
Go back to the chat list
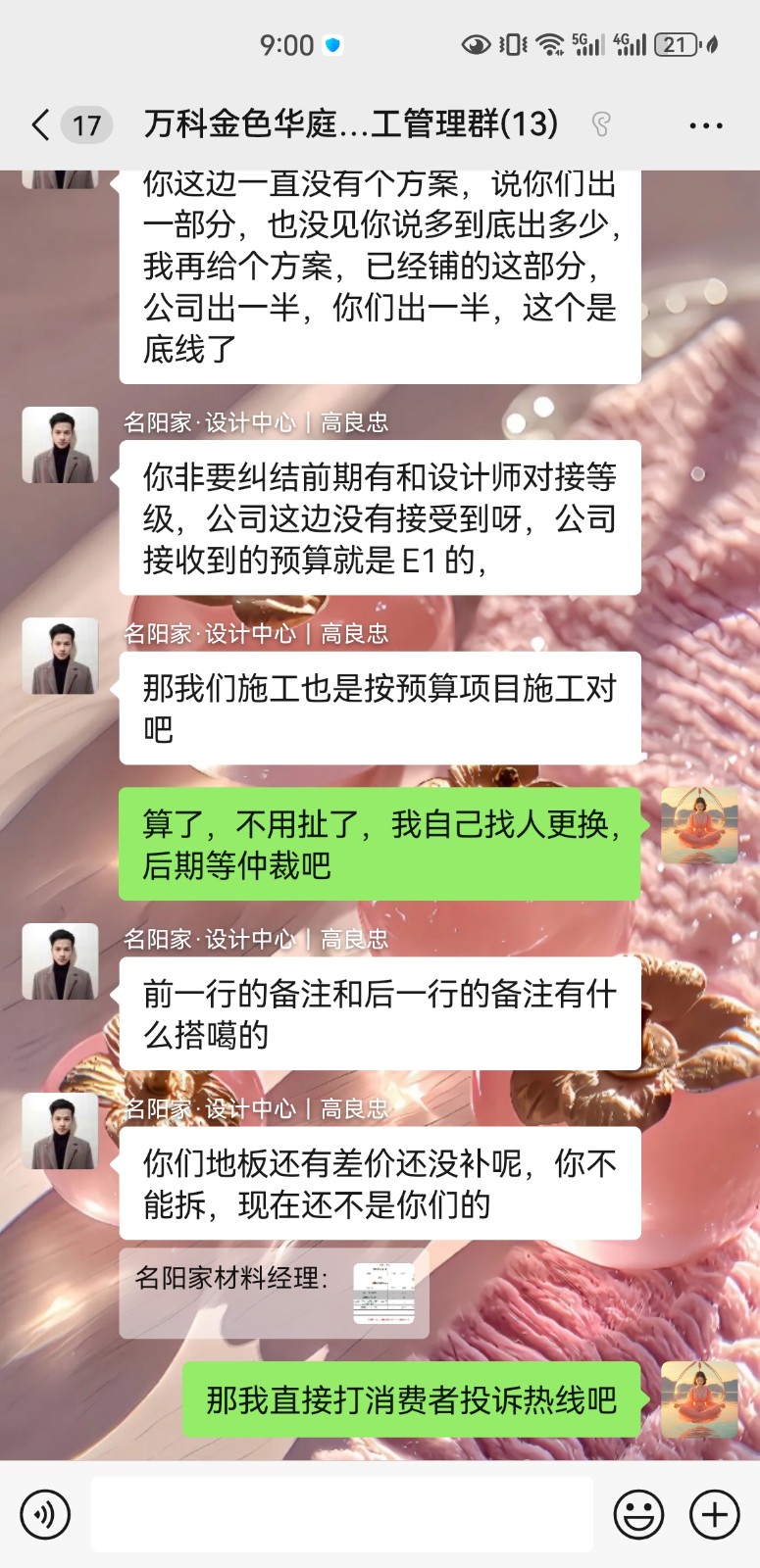41,124
